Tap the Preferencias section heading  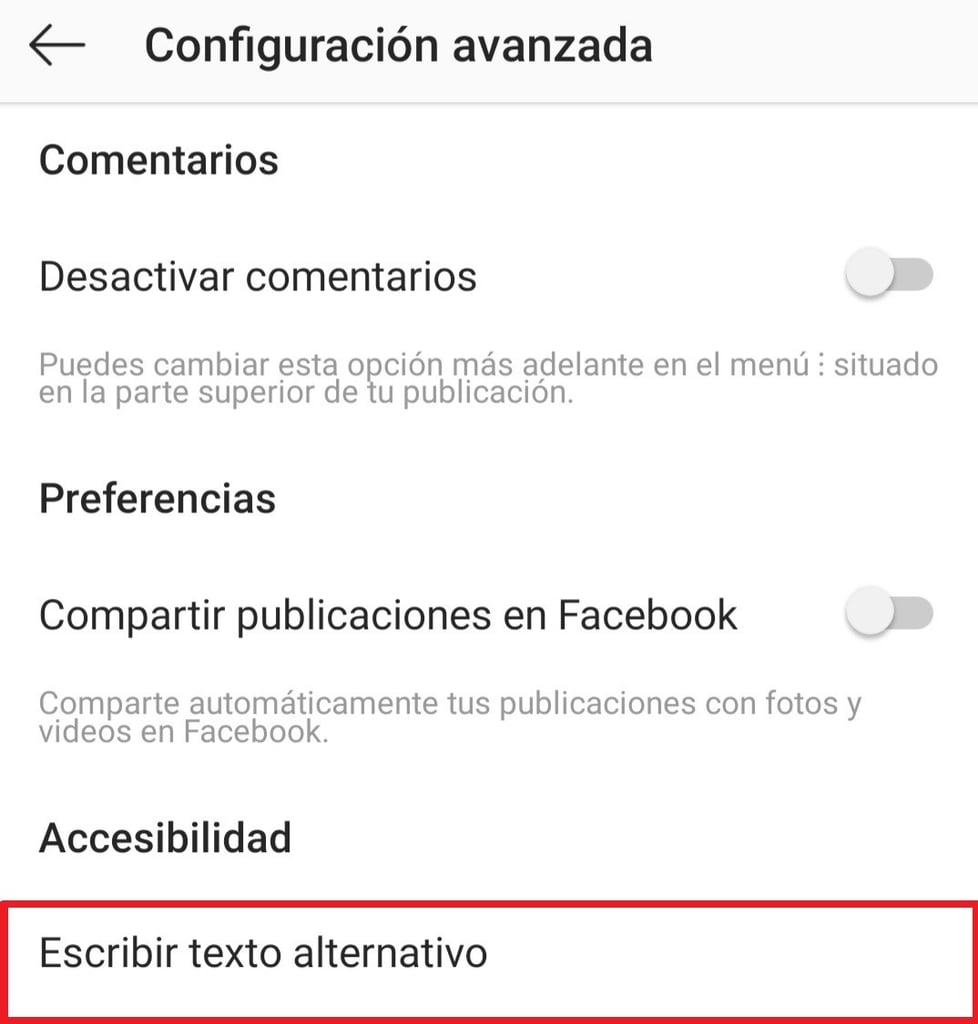pos(156,498)
